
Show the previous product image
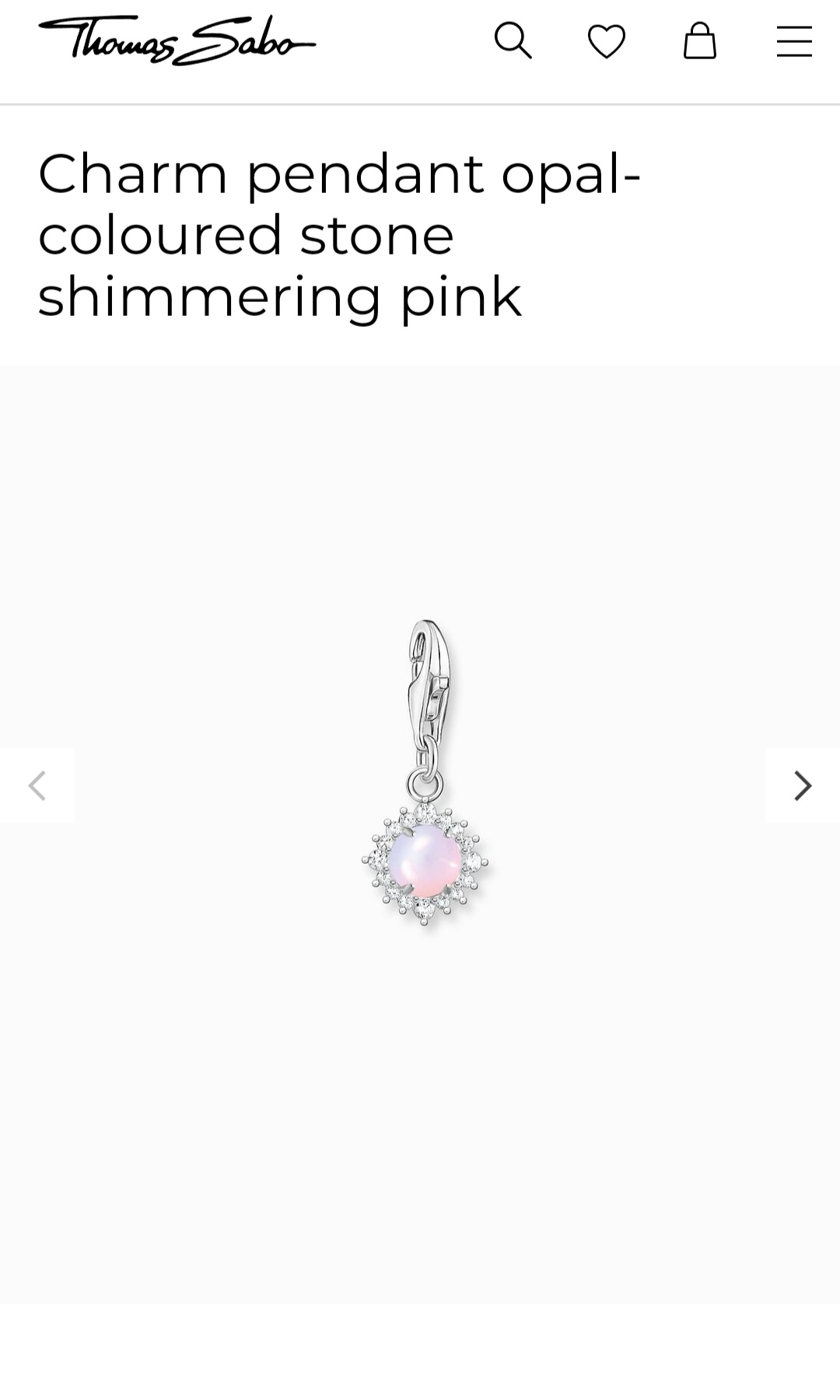click(37, 785)
